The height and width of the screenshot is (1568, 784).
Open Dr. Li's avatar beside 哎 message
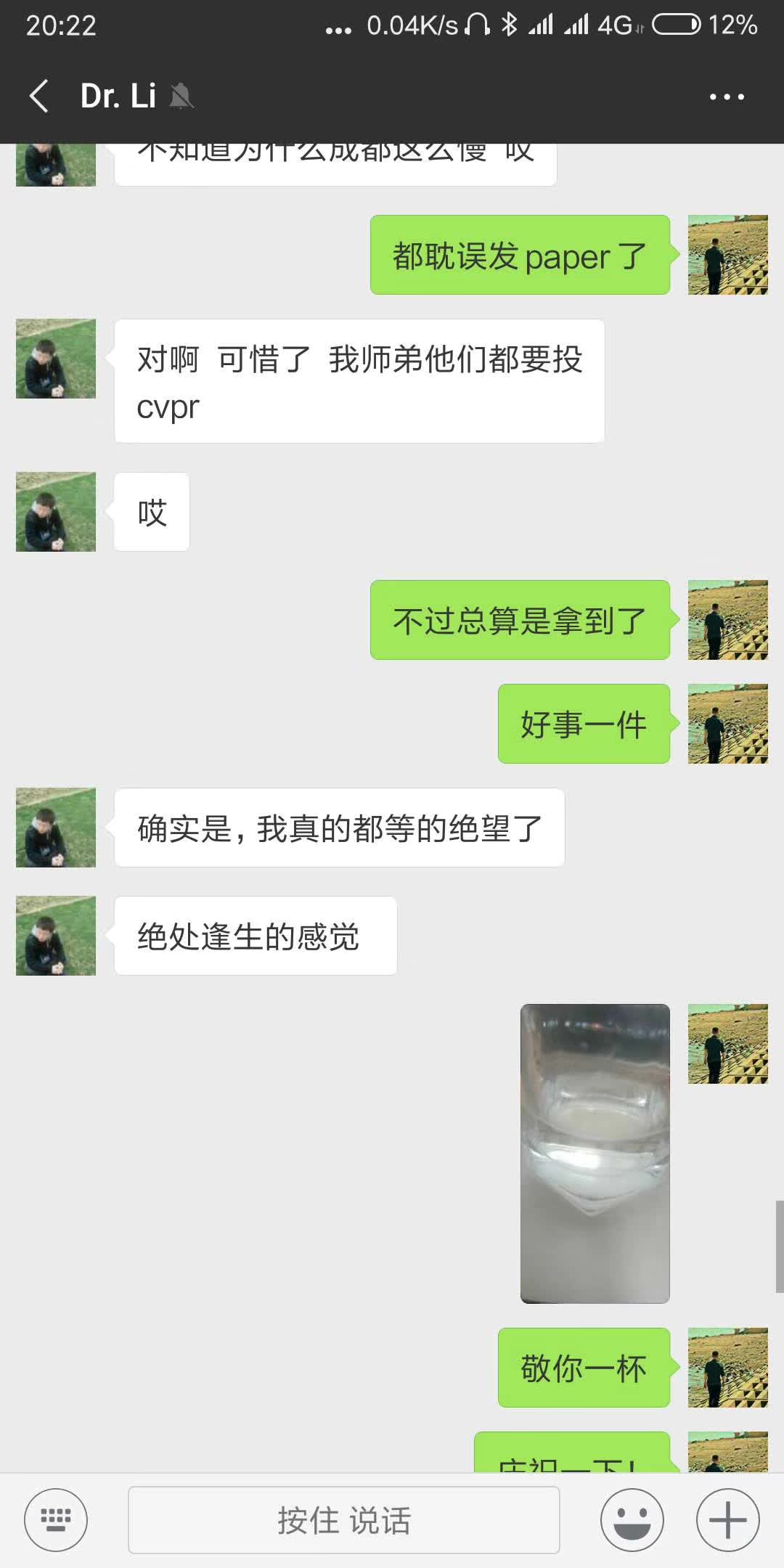(56, 512)
